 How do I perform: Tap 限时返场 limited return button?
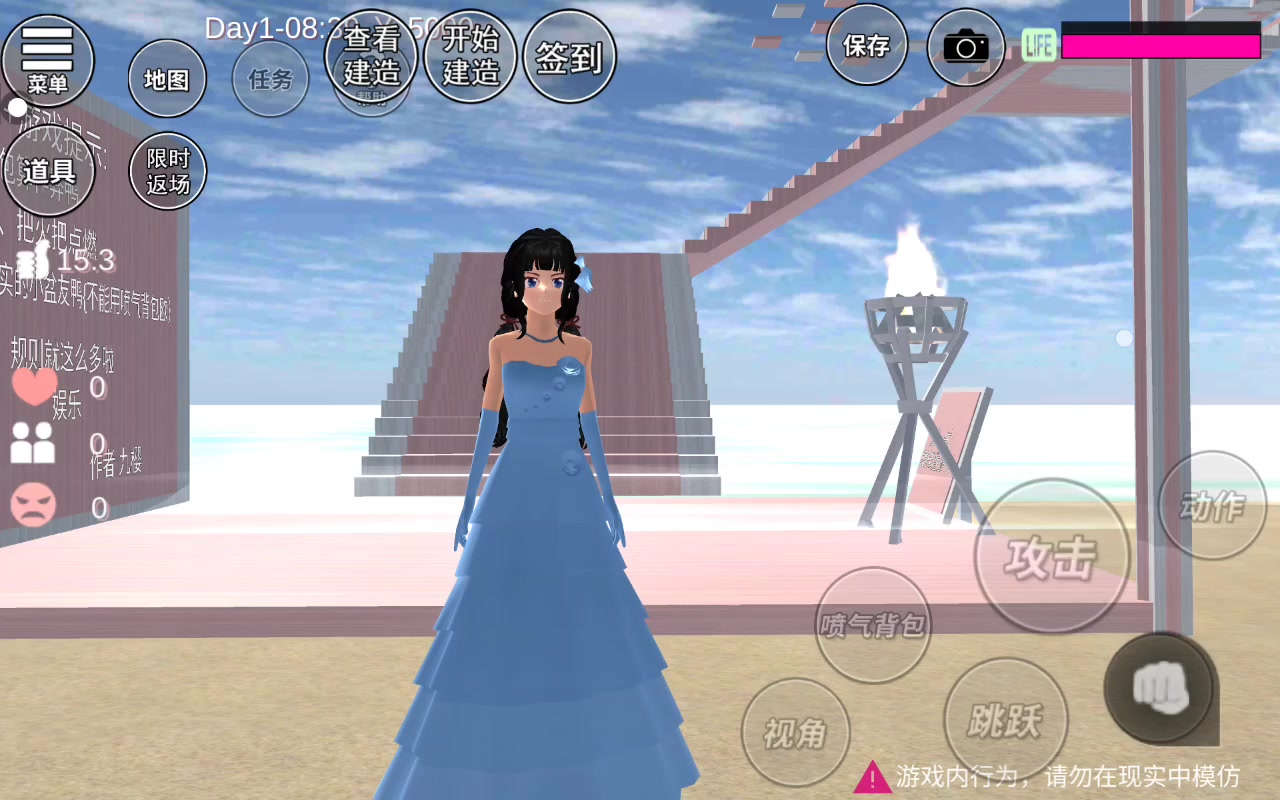click(167, 171)
